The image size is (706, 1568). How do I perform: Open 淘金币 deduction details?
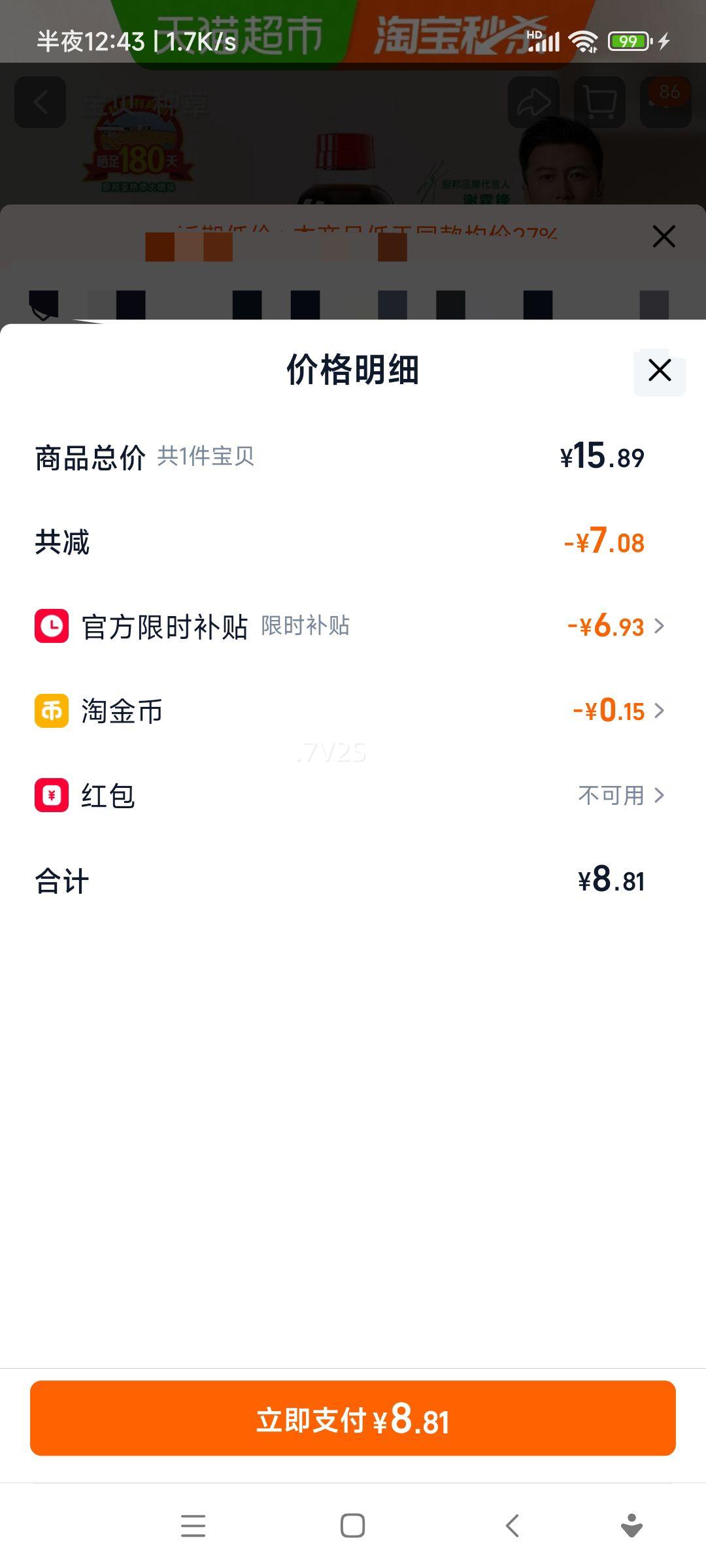click(x=618, y=711)
